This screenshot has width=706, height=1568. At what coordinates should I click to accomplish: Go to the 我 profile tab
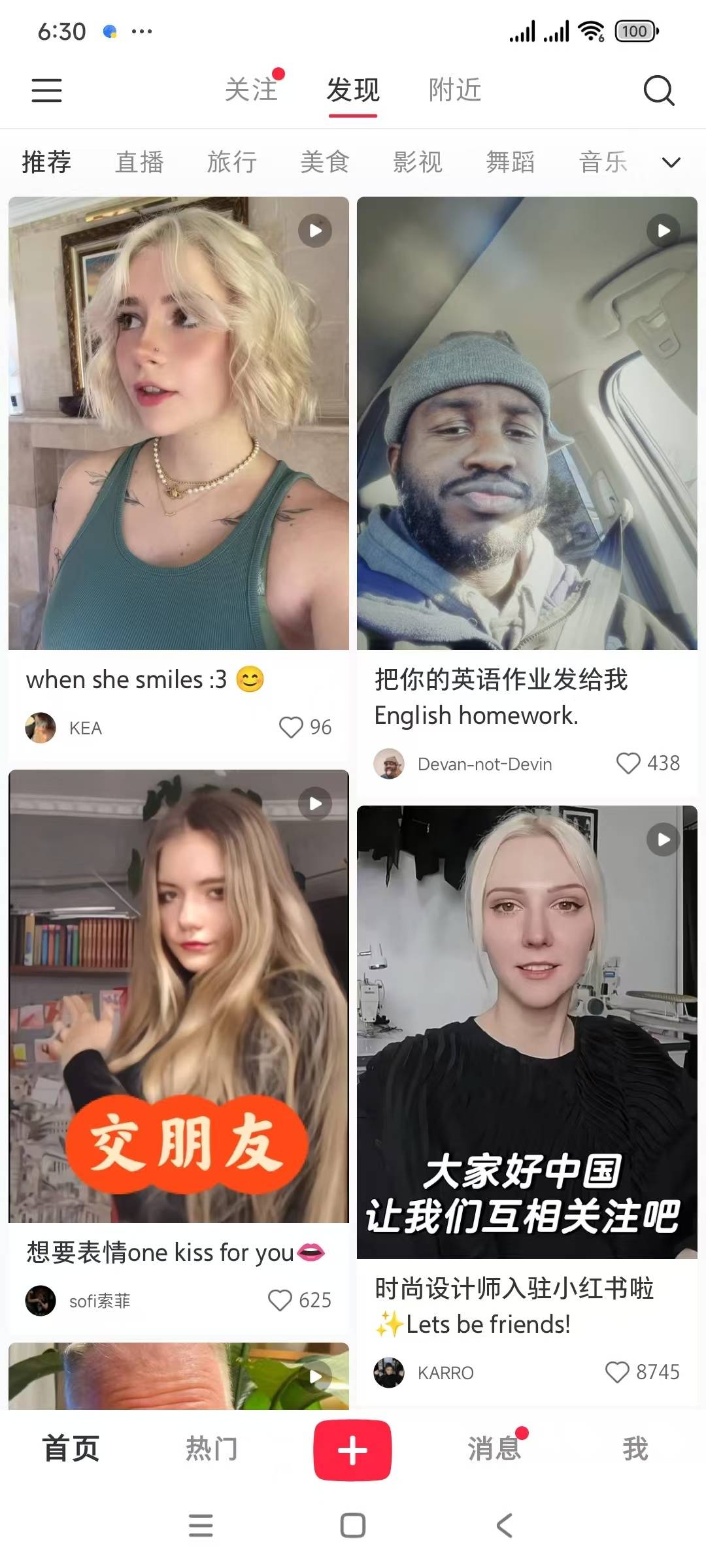coord(635,1448)
